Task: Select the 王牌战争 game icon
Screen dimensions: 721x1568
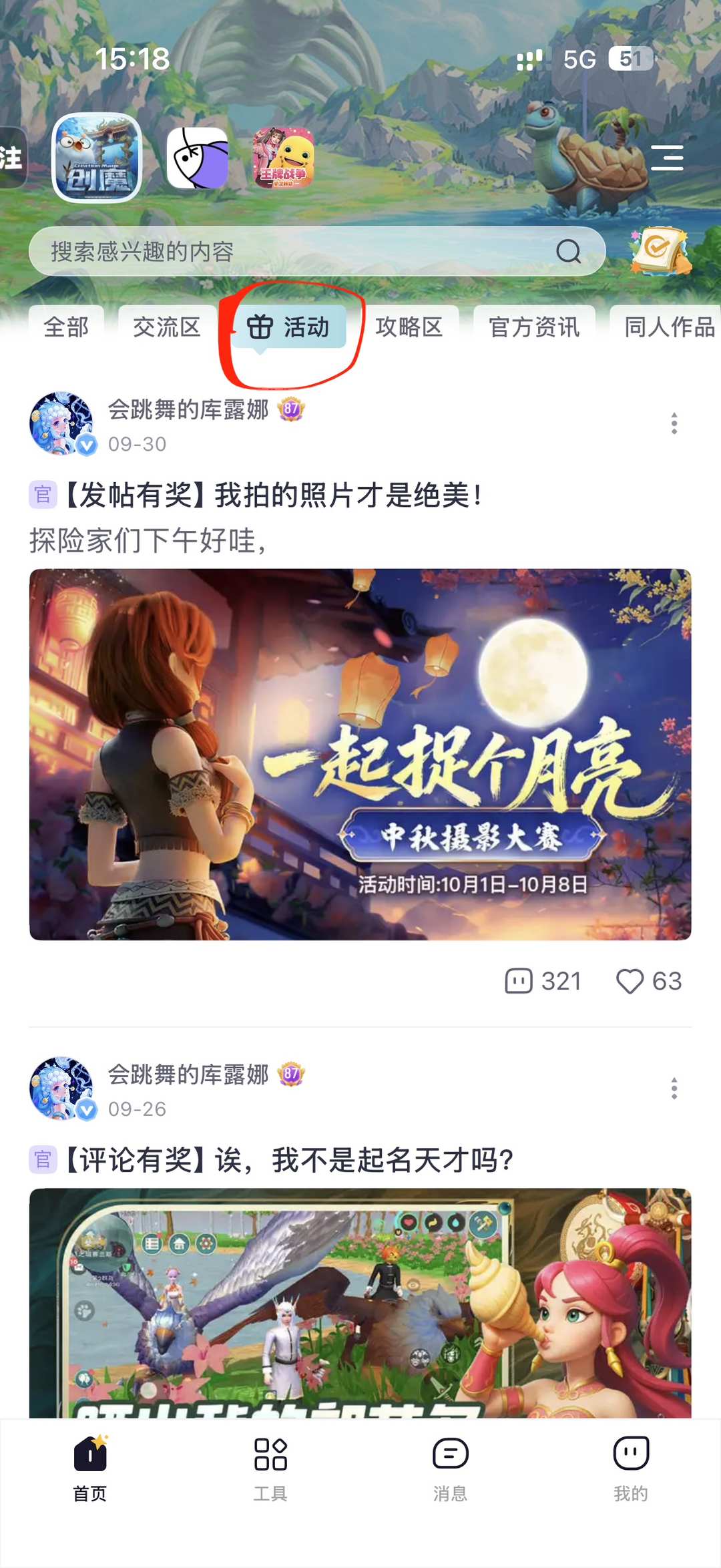Action: (x=283, y=158)
